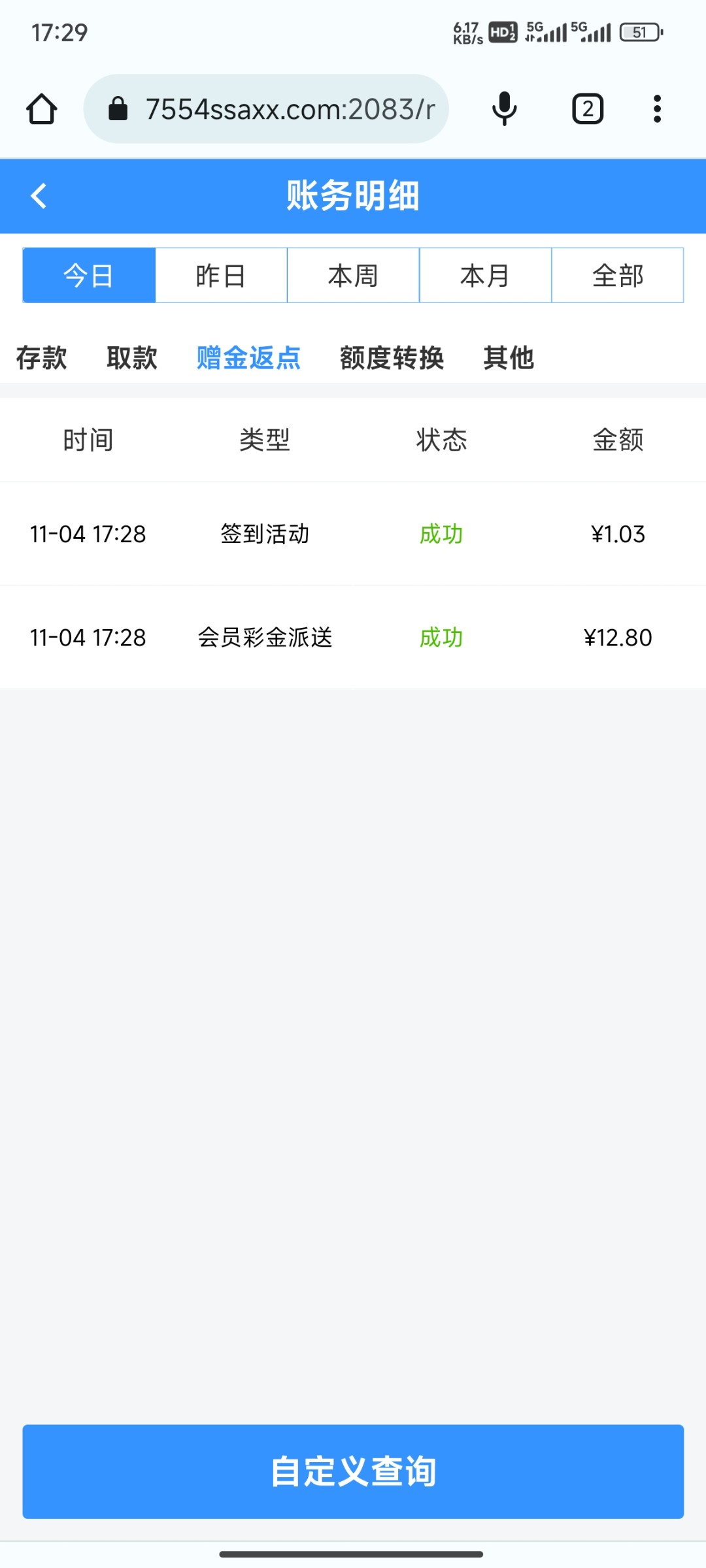
Task: Switch to the 本周 date filter
Action: coord(353,276)
